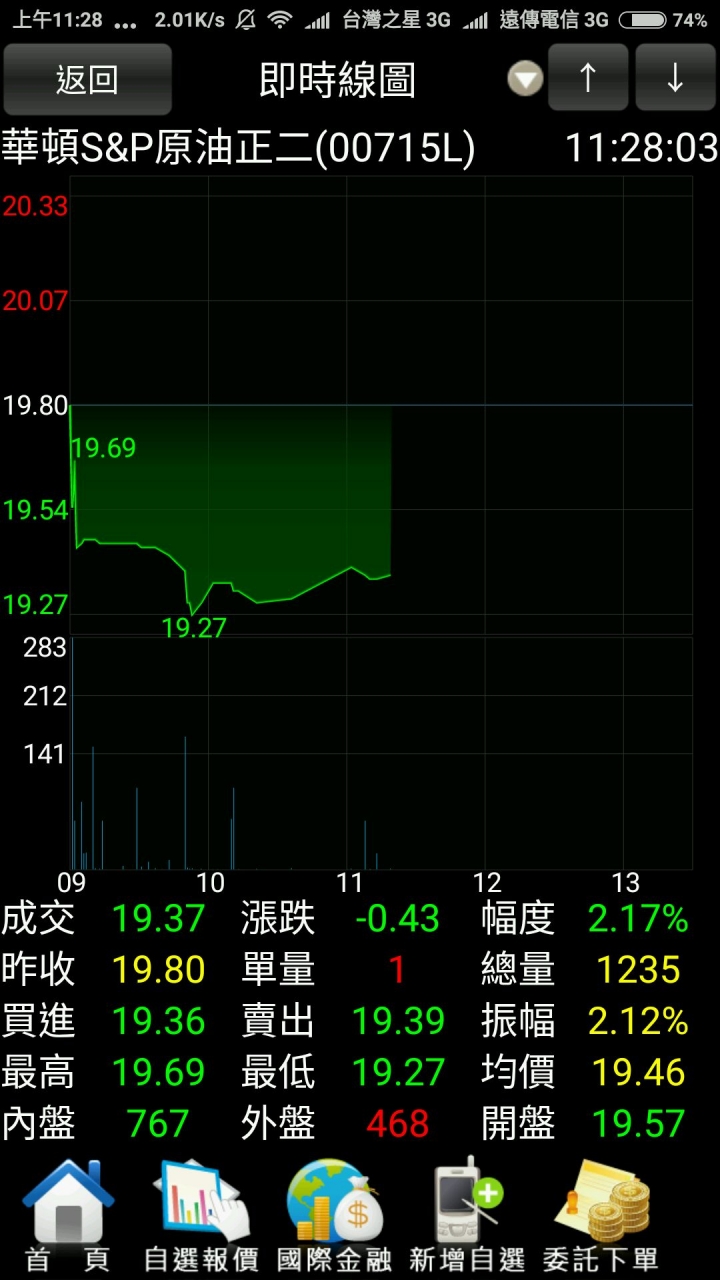This screenshot has height=1280, width=720.
Task: Open the dropdown next to 即時線圖
Action: pos(525,78)
